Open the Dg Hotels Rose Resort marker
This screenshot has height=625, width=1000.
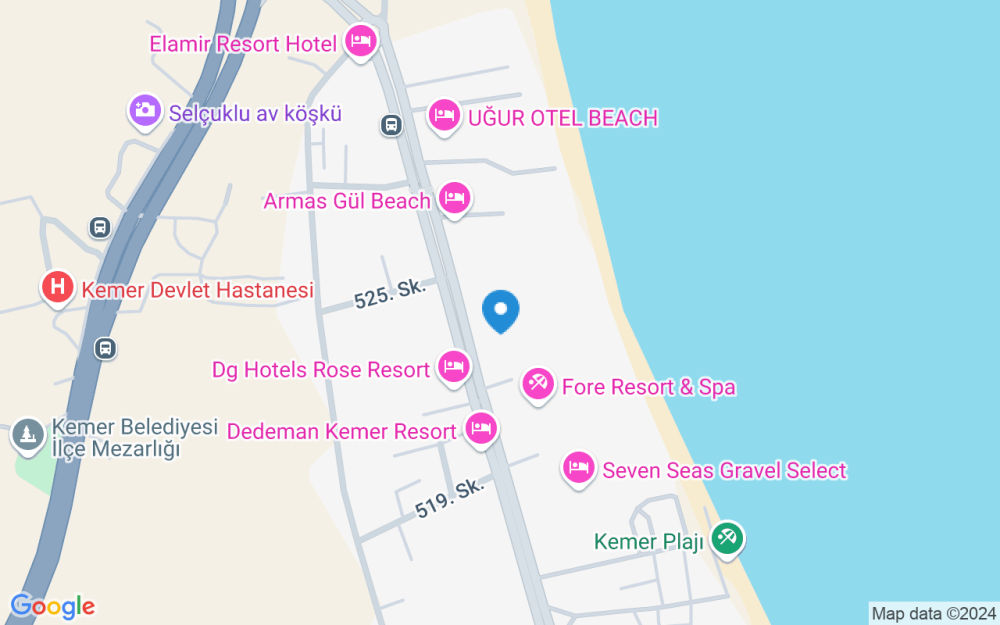(x=454, y=367)
